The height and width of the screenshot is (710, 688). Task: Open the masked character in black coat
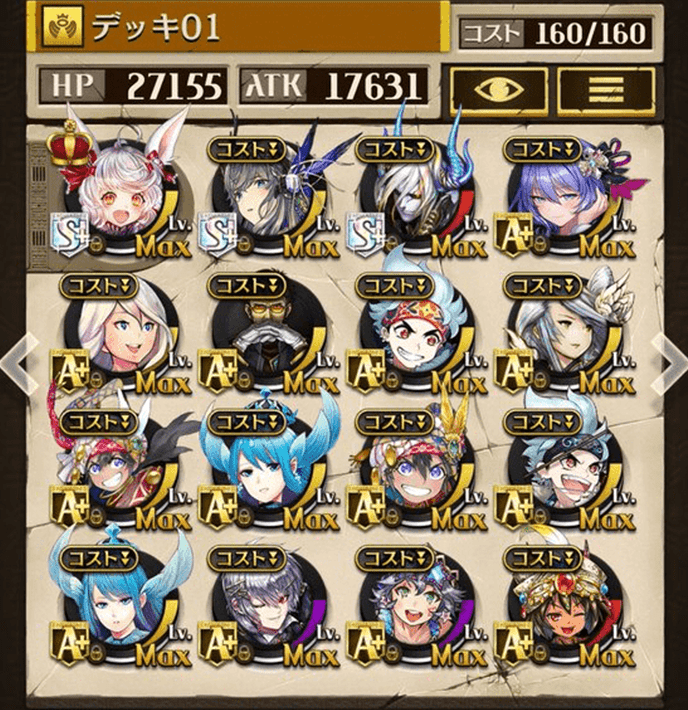pyautogui.click(x=262, y=335)
